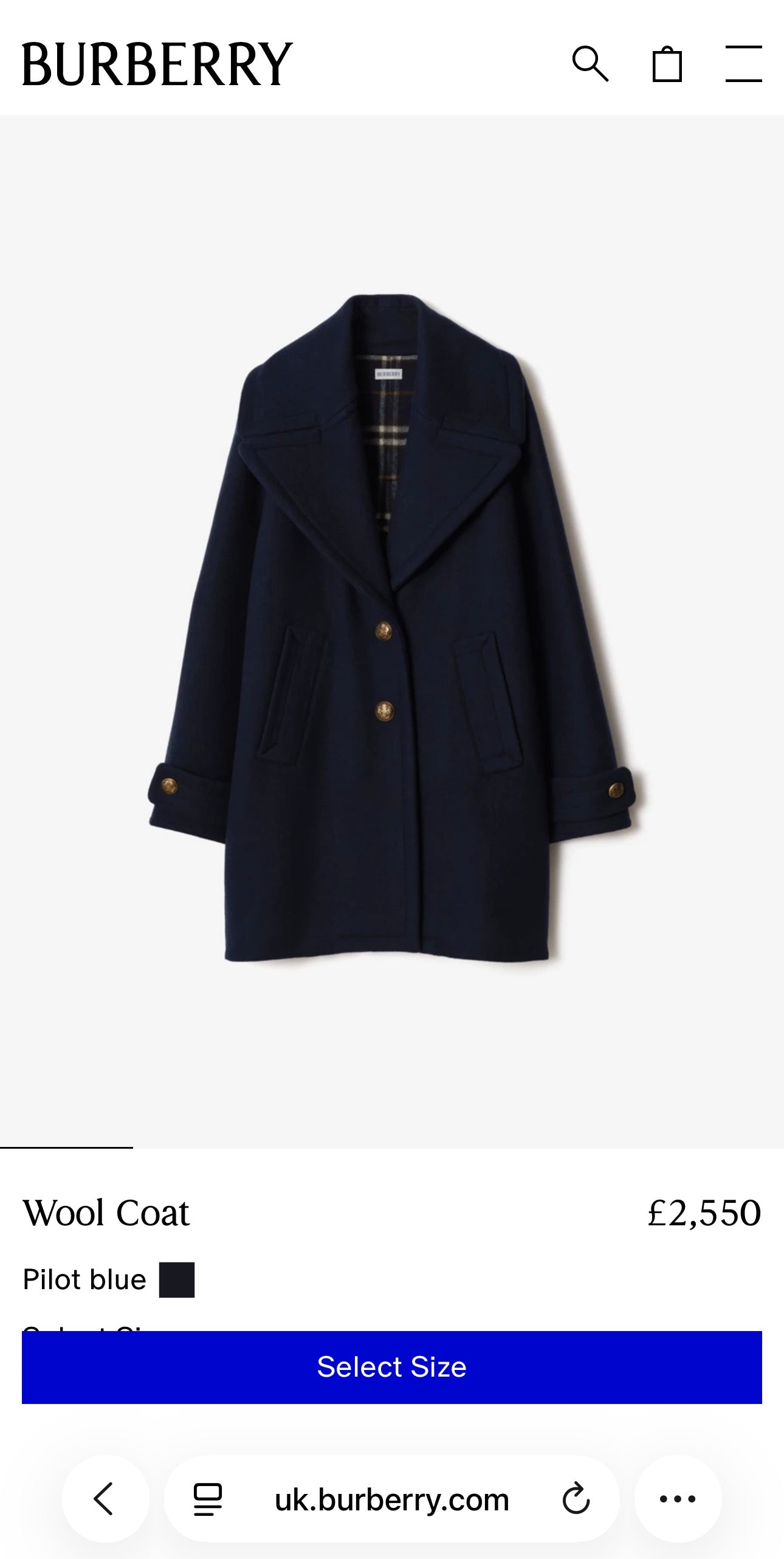Image resolution: width=784 pixels, height=1559 pixels.
Task: Reload the Burberry page
Action: point(577,1497)
